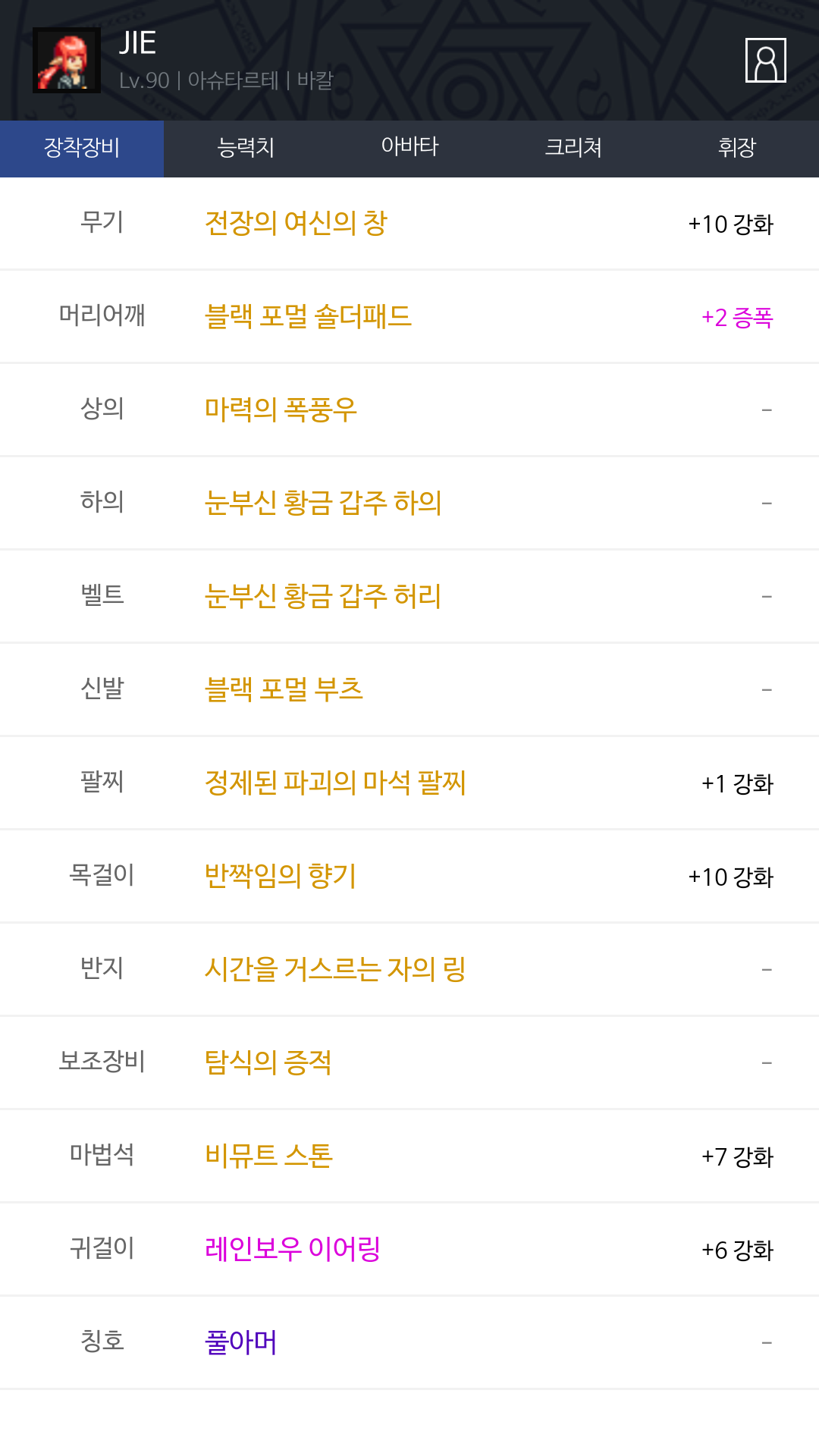Viewport: 819px width, 1456px height.
Task: Open the character profile icon
Action: click(x=765, y=60)
